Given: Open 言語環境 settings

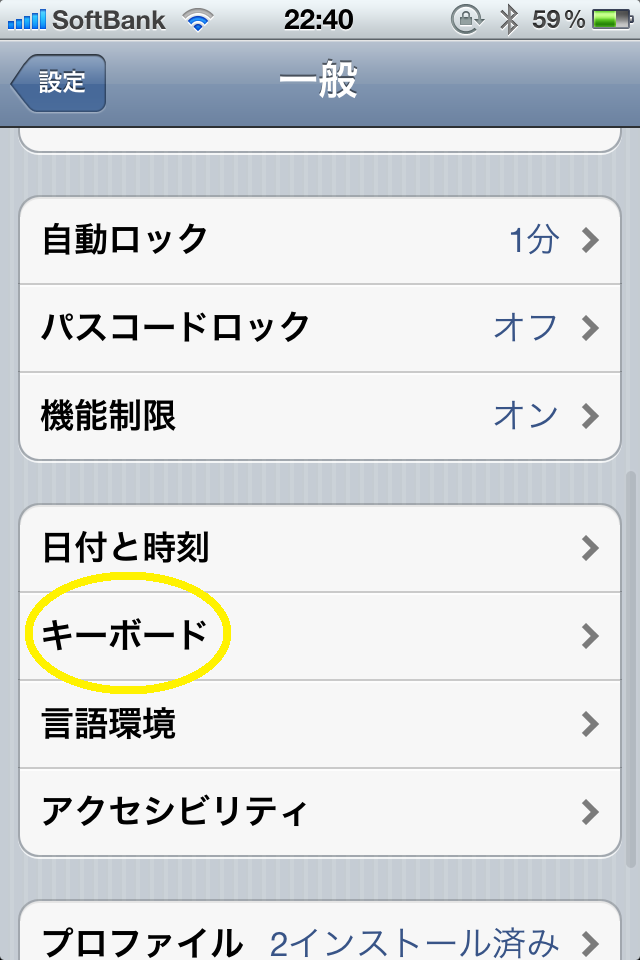Looking at the screenshot, I should [x=320, y=723].
